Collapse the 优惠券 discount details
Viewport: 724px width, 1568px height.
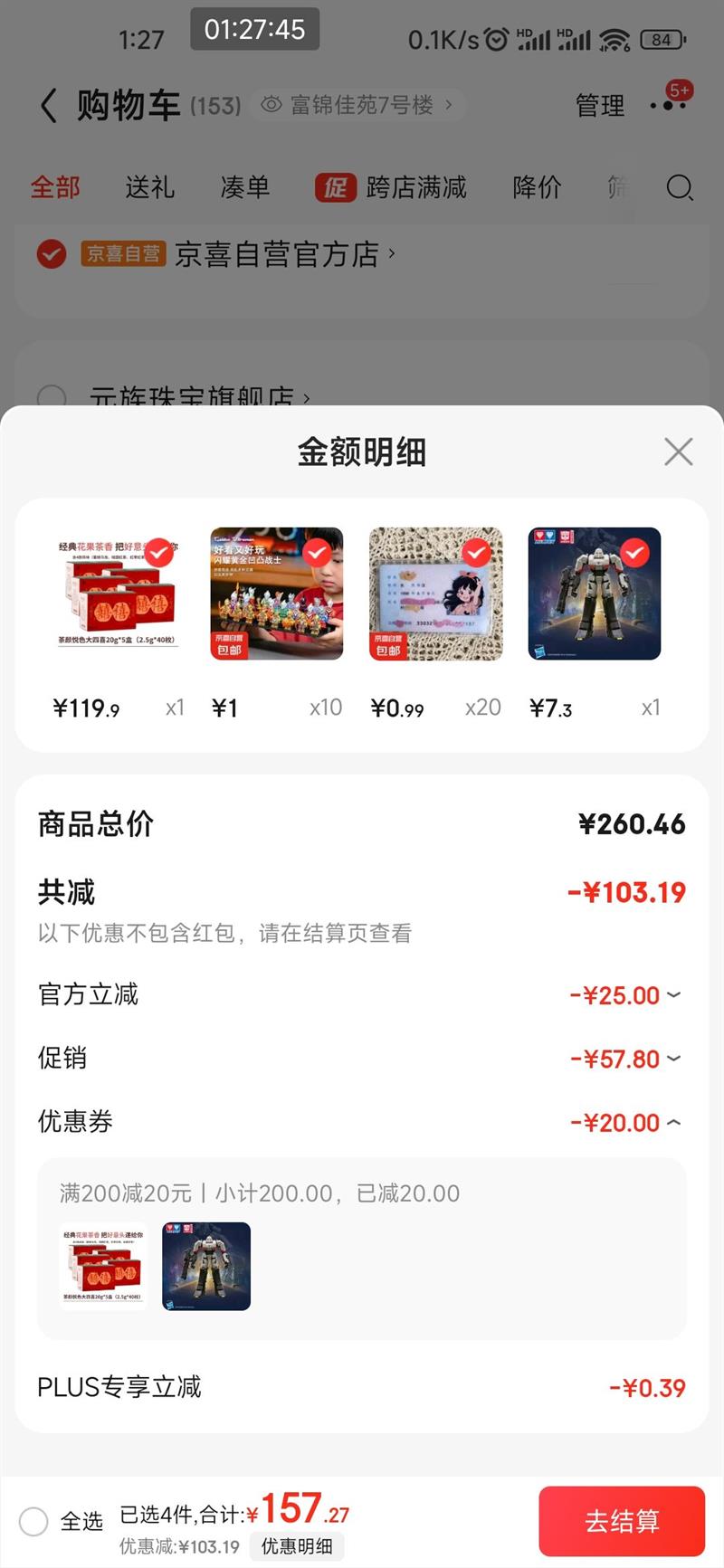pyautogui.click(x=626, y=1123)
